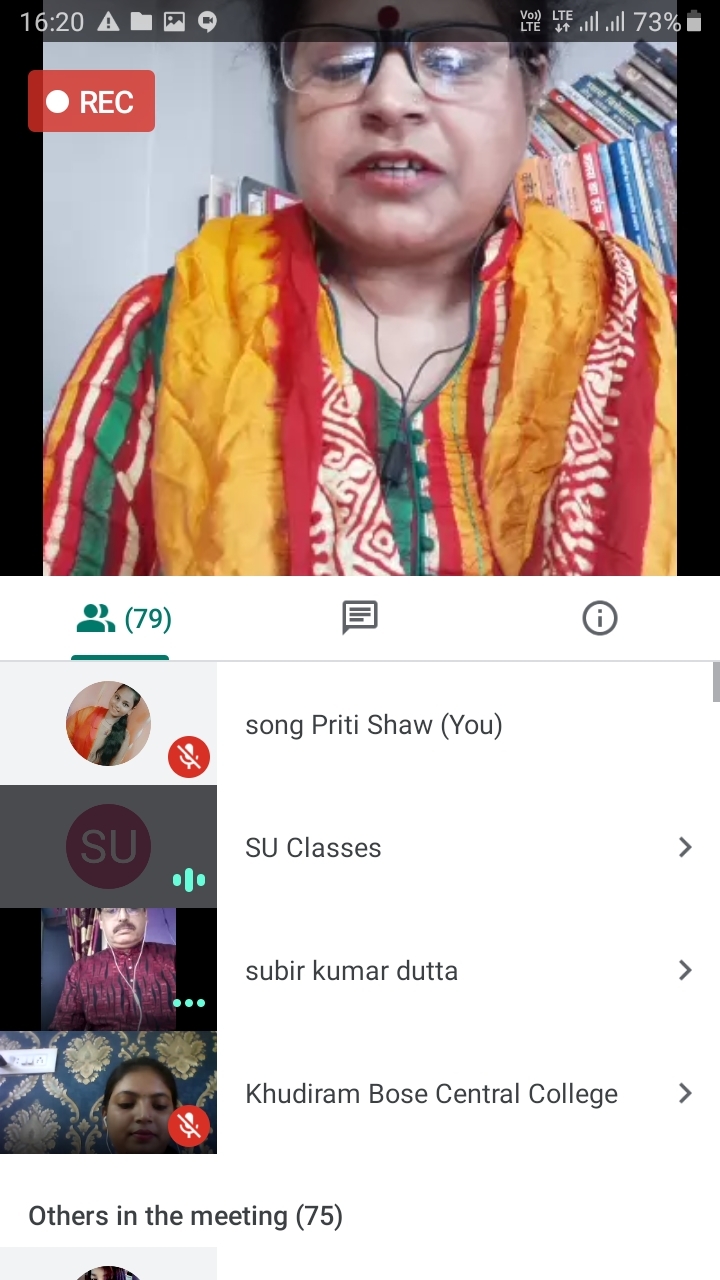The width and height of the screenshot is (720, 1280).
Task: Open Khudiram Bose Central College participant options
Action: coord(685,1094)
